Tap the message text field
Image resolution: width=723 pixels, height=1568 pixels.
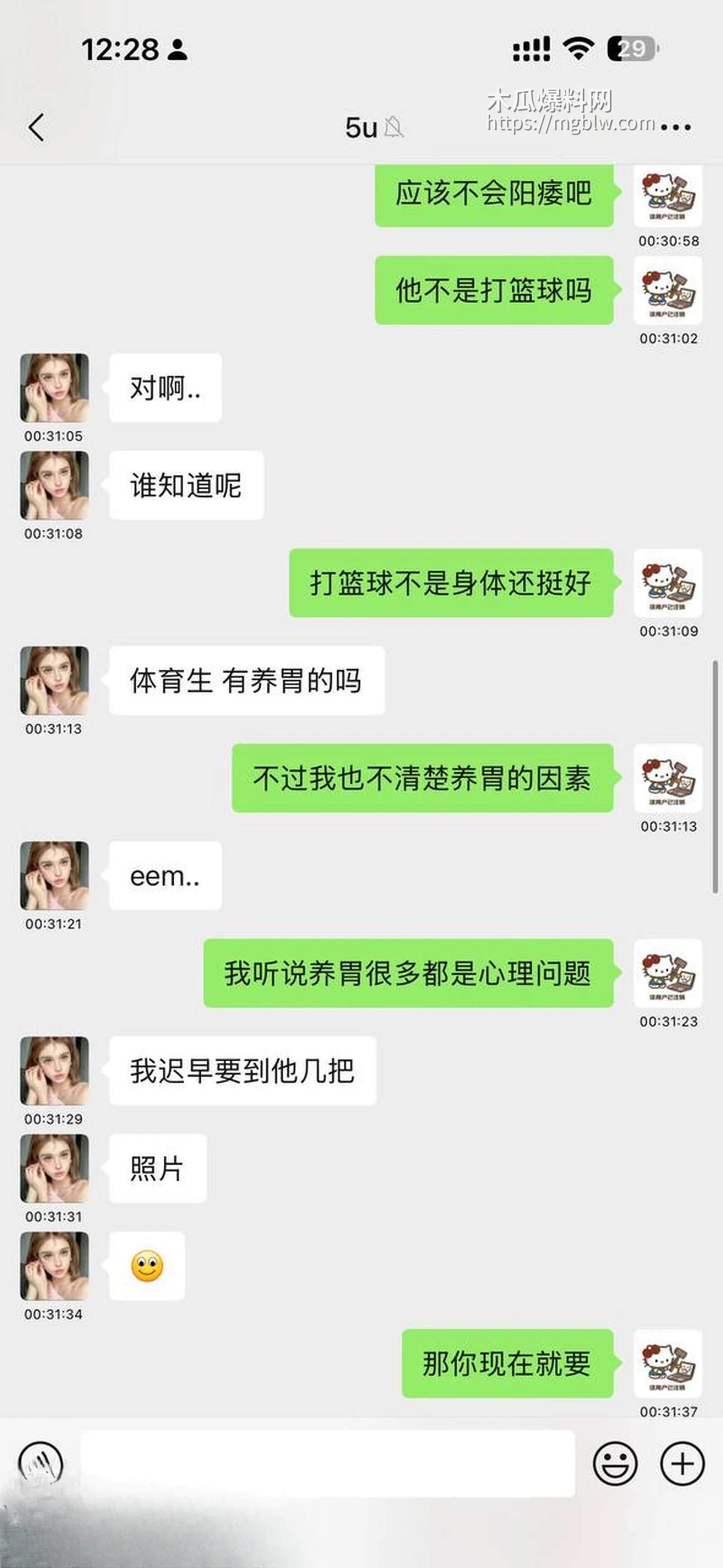tap(328, 1463)
